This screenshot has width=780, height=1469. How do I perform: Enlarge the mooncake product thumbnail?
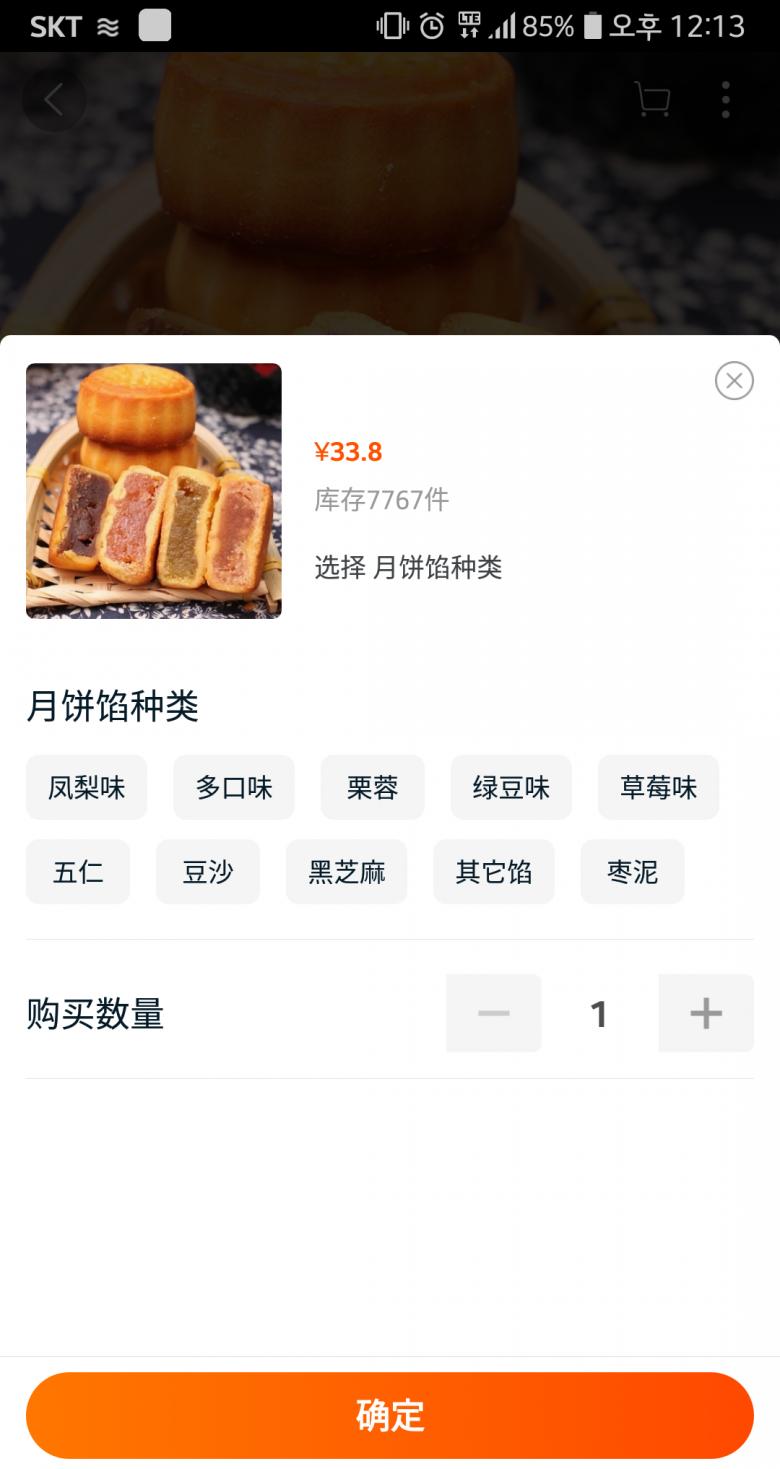tap(154, 491)
